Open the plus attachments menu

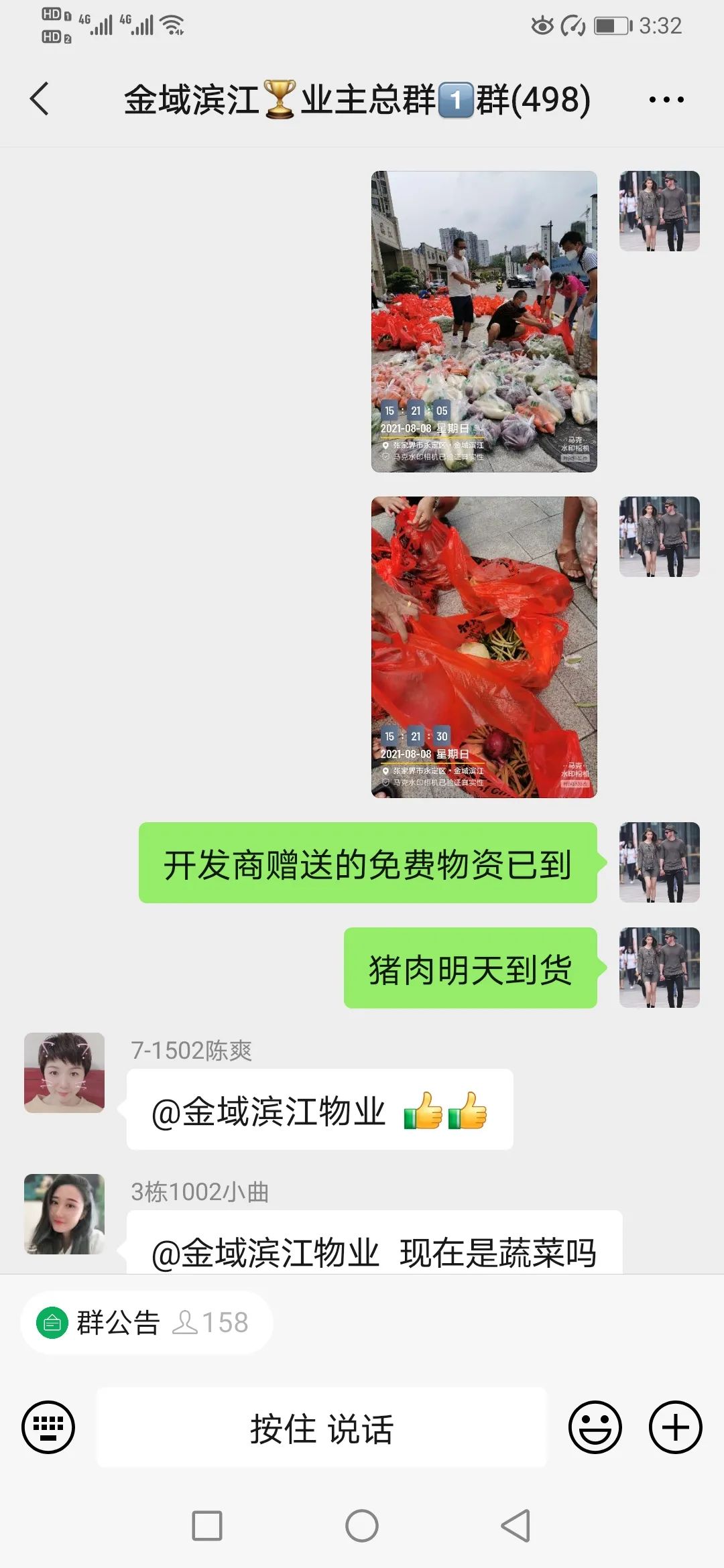(675, 1427)
